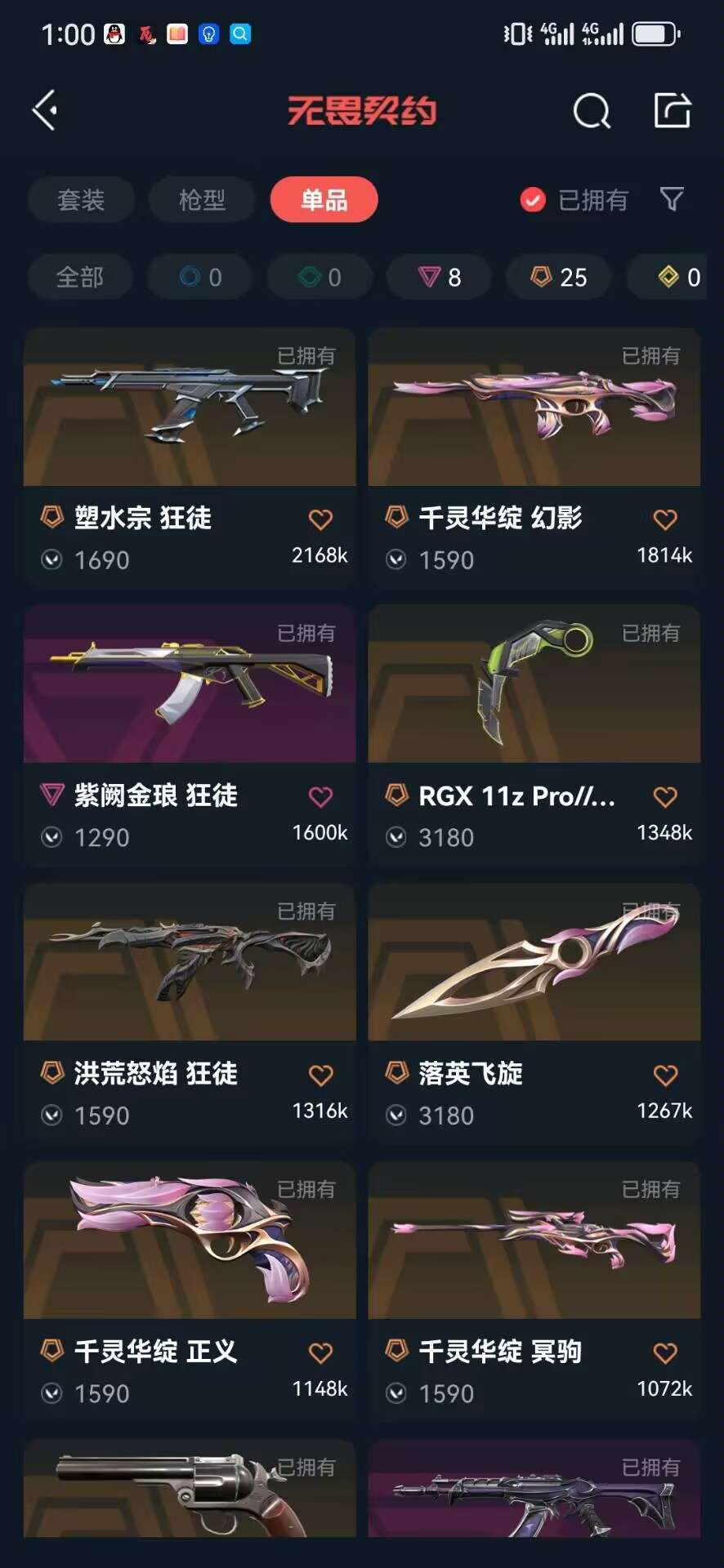Click the 无畏契约 title logo
Screen dimensions: 724x1568
(x=362, y=110)
